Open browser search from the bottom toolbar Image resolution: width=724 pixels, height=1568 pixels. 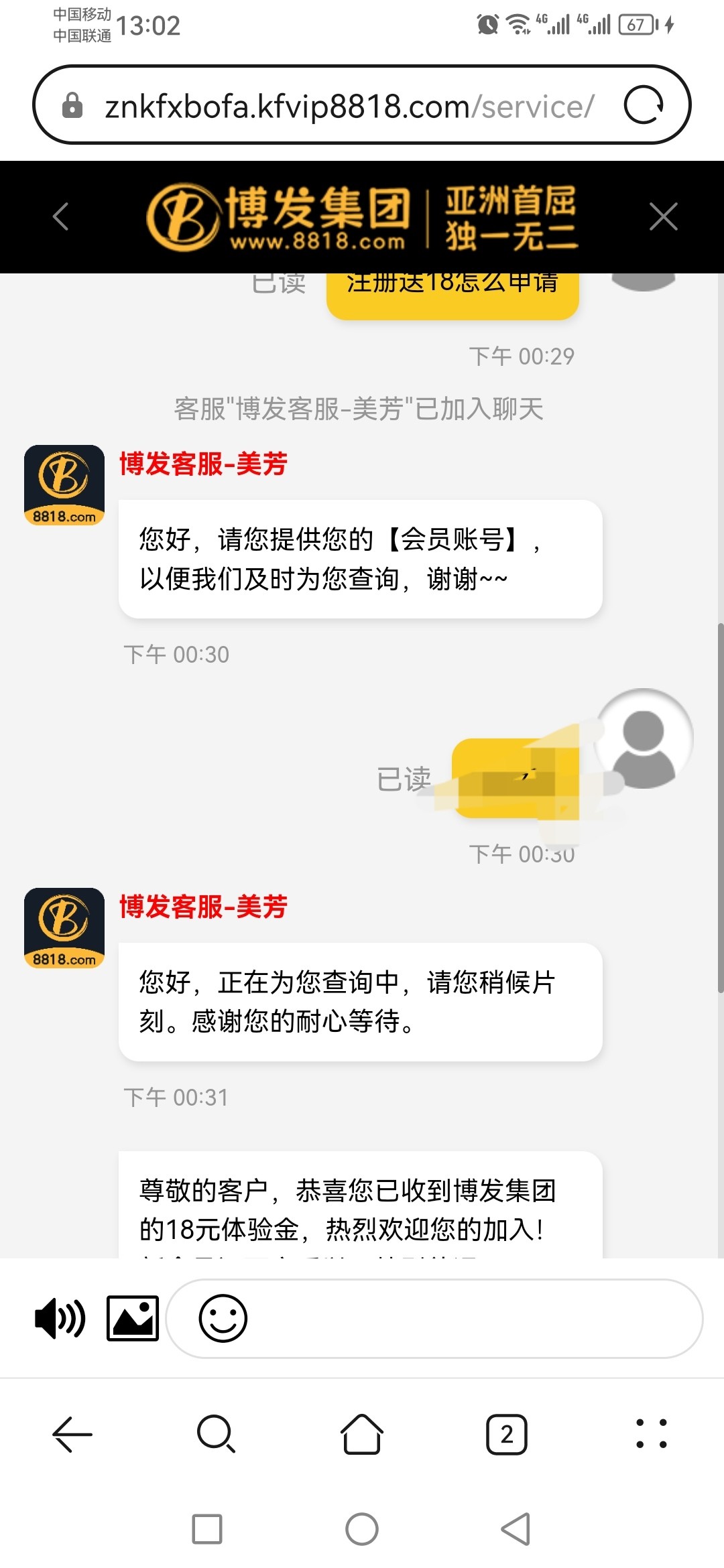(x=216, y=1435)
